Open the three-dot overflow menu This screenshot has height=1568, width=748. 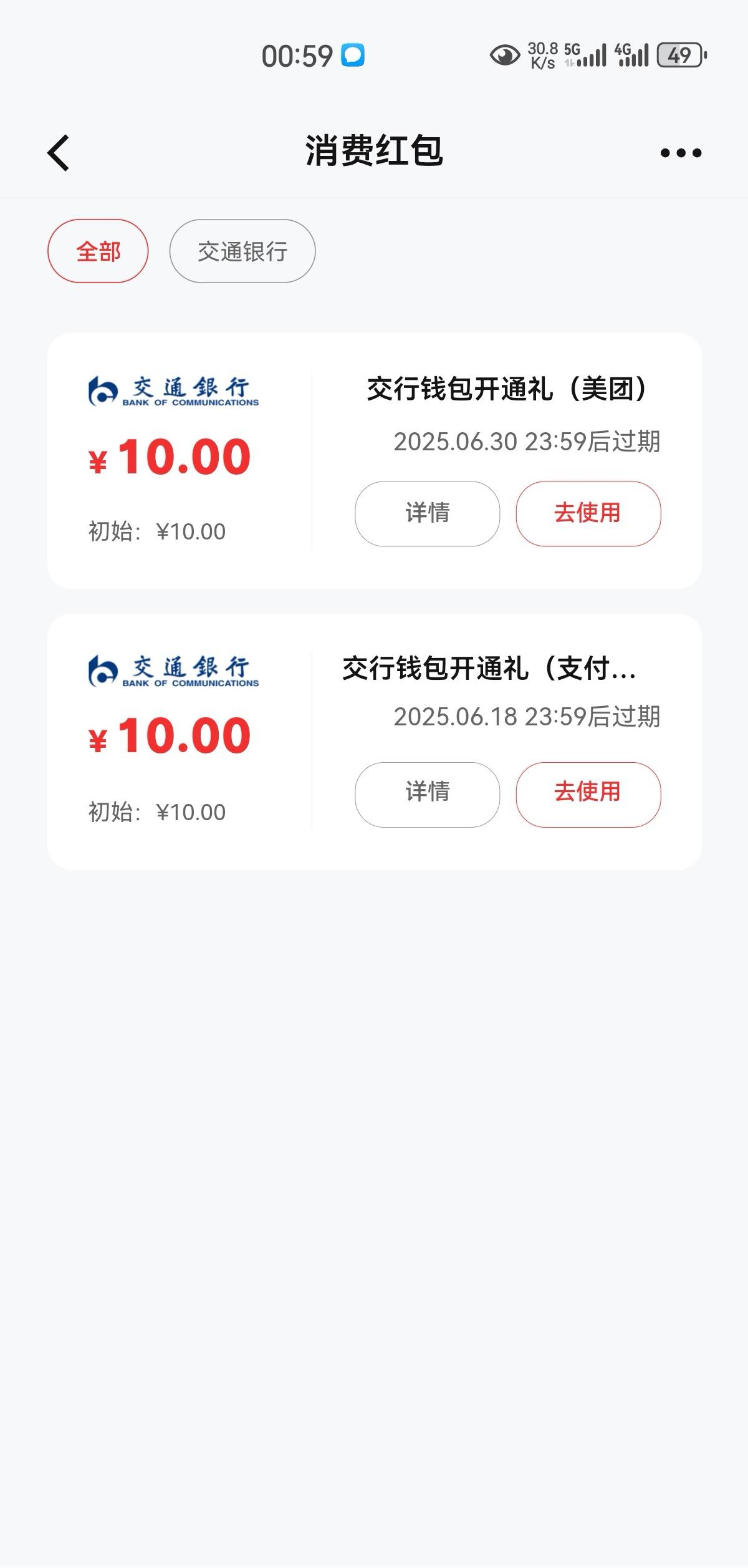(681, 153)
